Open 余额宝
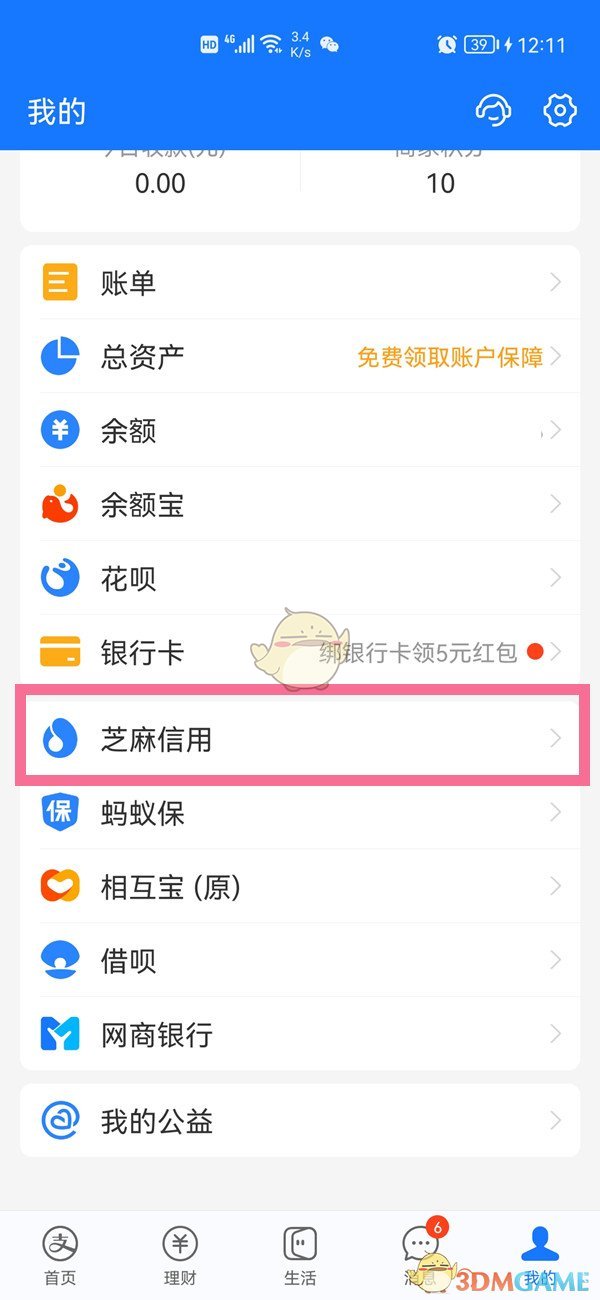The image size is (600, 1300). 300,505
